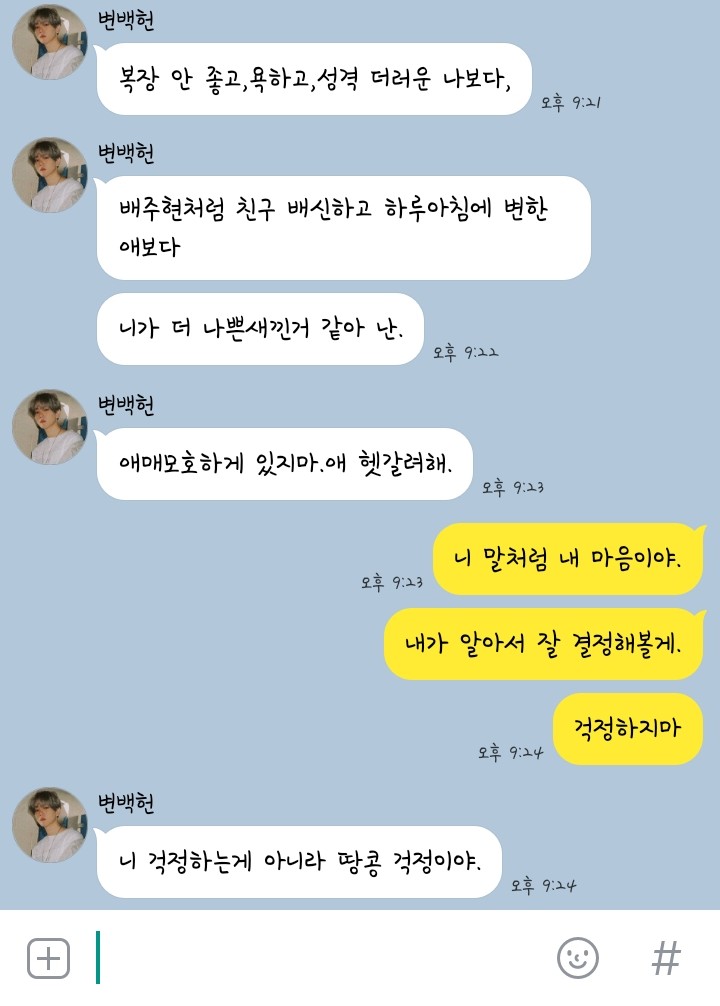Tap 변백현's avatar beside the 애매모호하게 message

(x=49, y=427)
